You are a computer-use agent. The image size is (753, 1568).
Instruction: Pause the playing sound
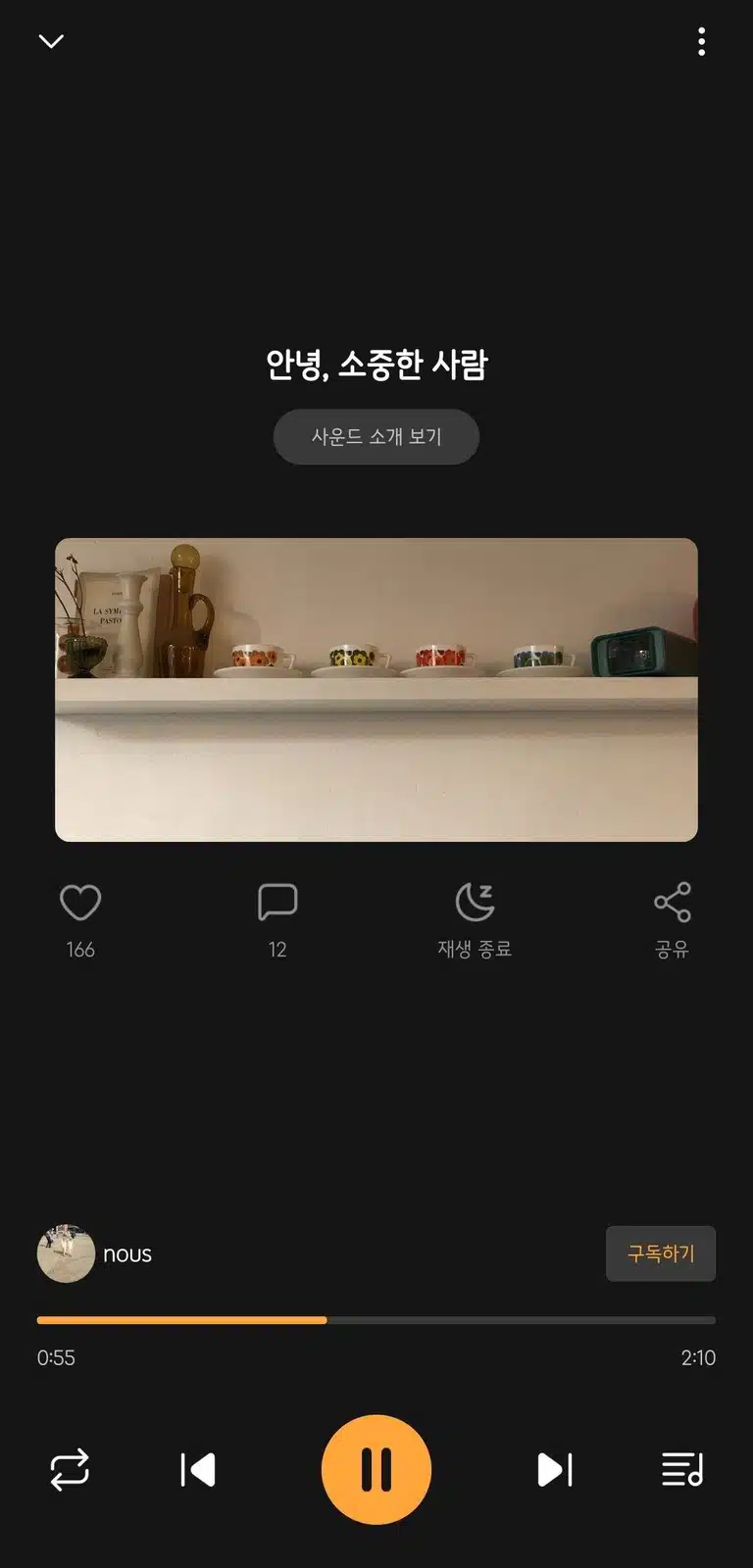tap(376, 1470)
